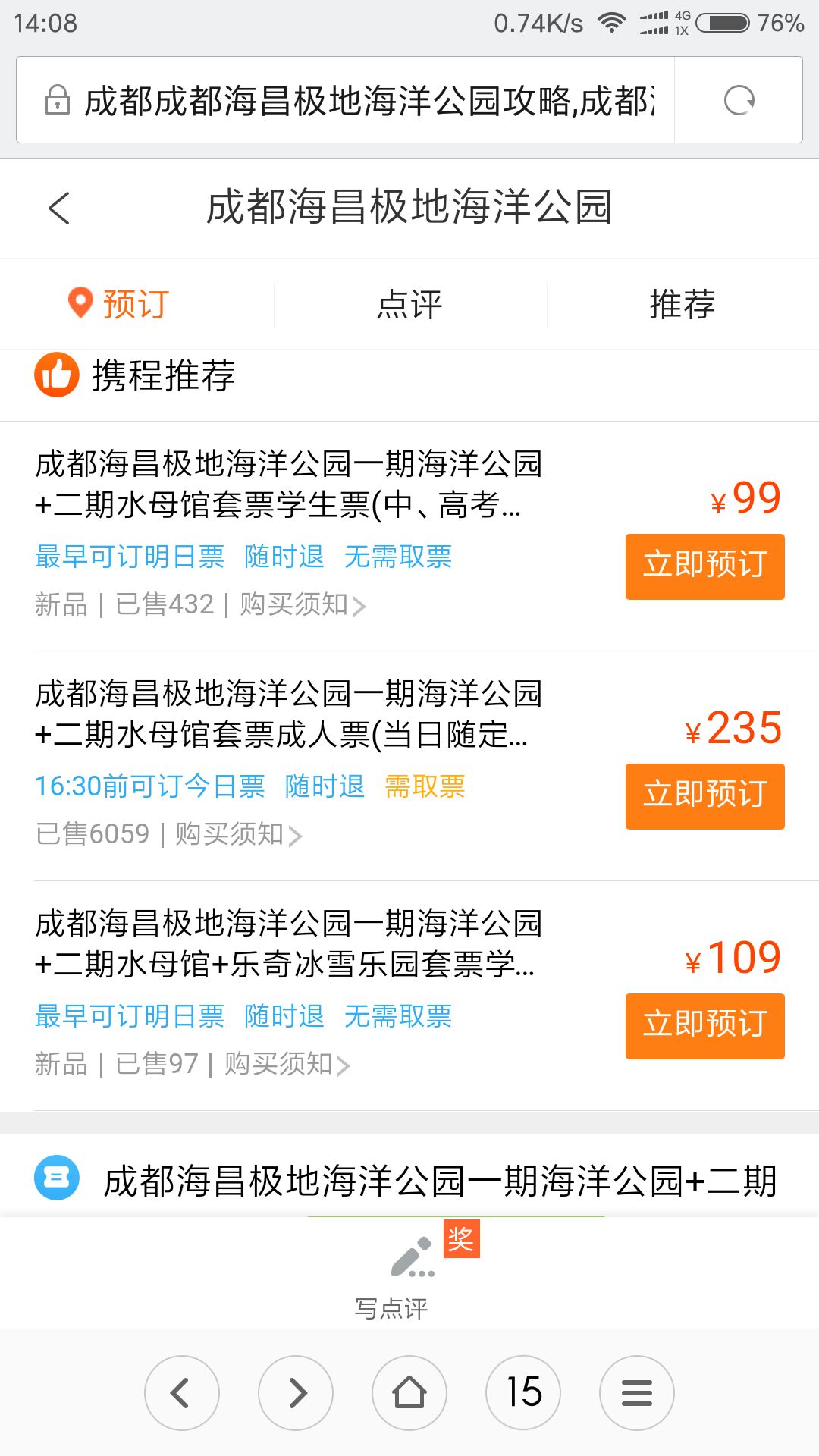This screenshot has height=1456, width=819.
Task: Go back using the page header arrow
Action: tap(59, 208)
